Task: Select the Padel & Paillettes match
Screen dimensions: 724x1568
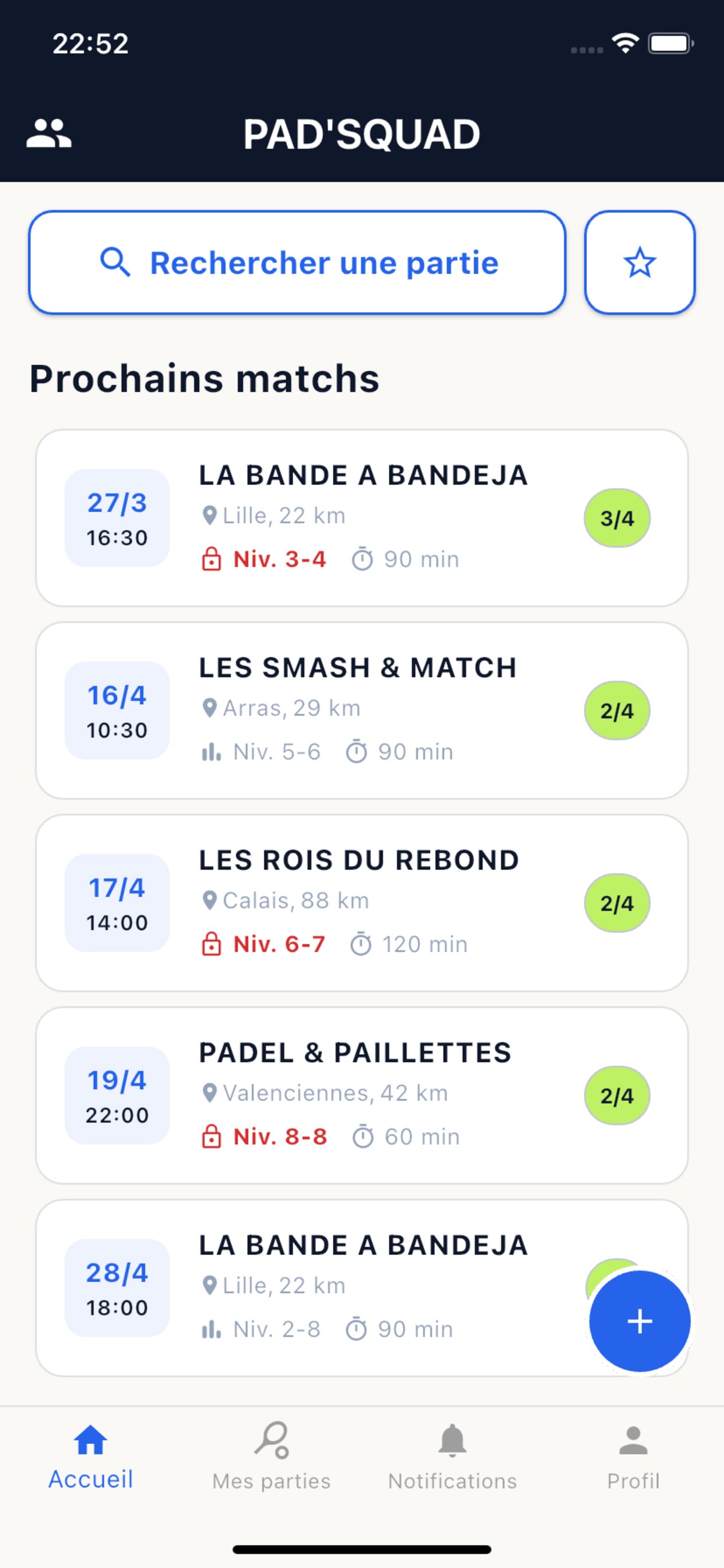Action: pos(362,1095)
